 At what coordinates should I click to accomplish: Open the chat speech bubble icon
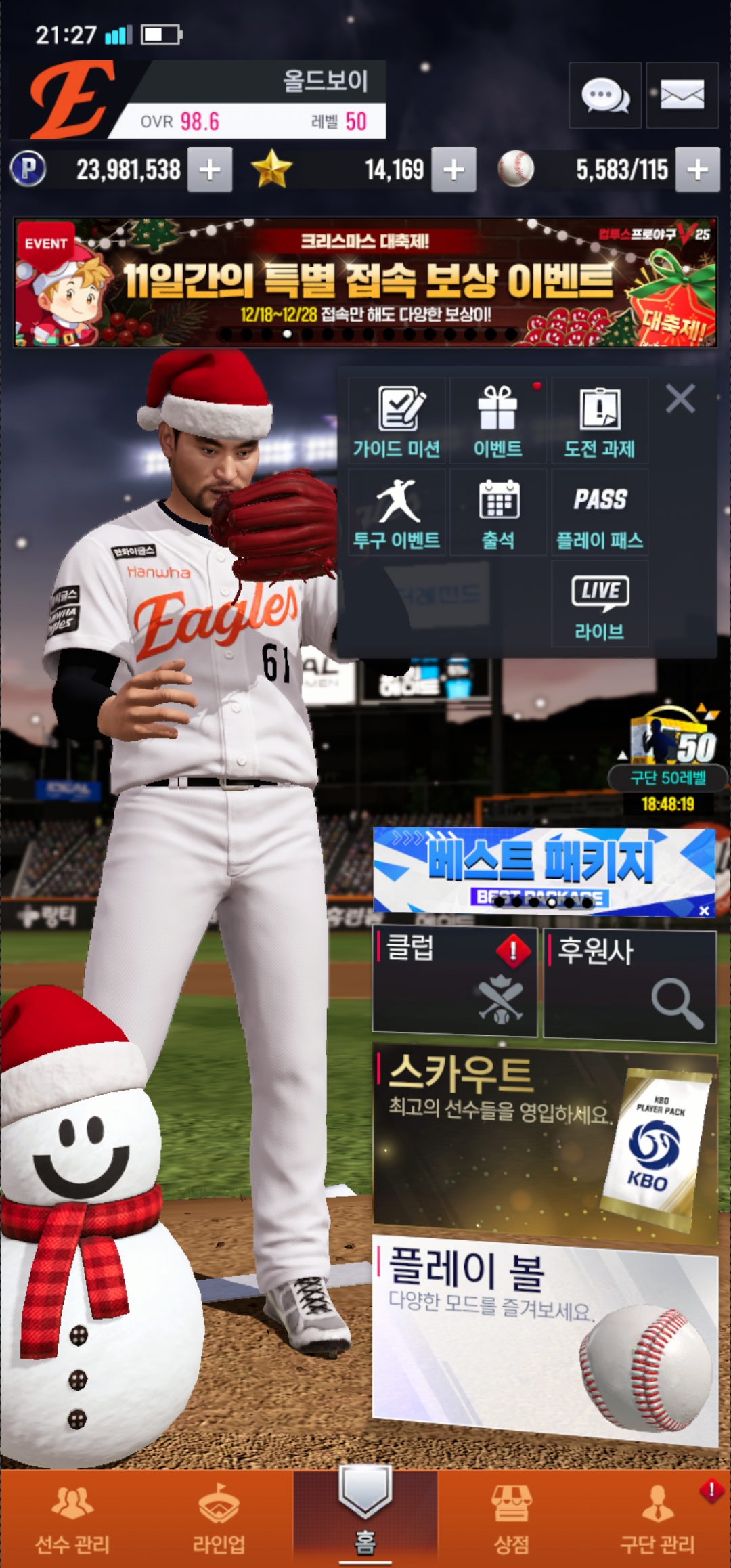605,95
